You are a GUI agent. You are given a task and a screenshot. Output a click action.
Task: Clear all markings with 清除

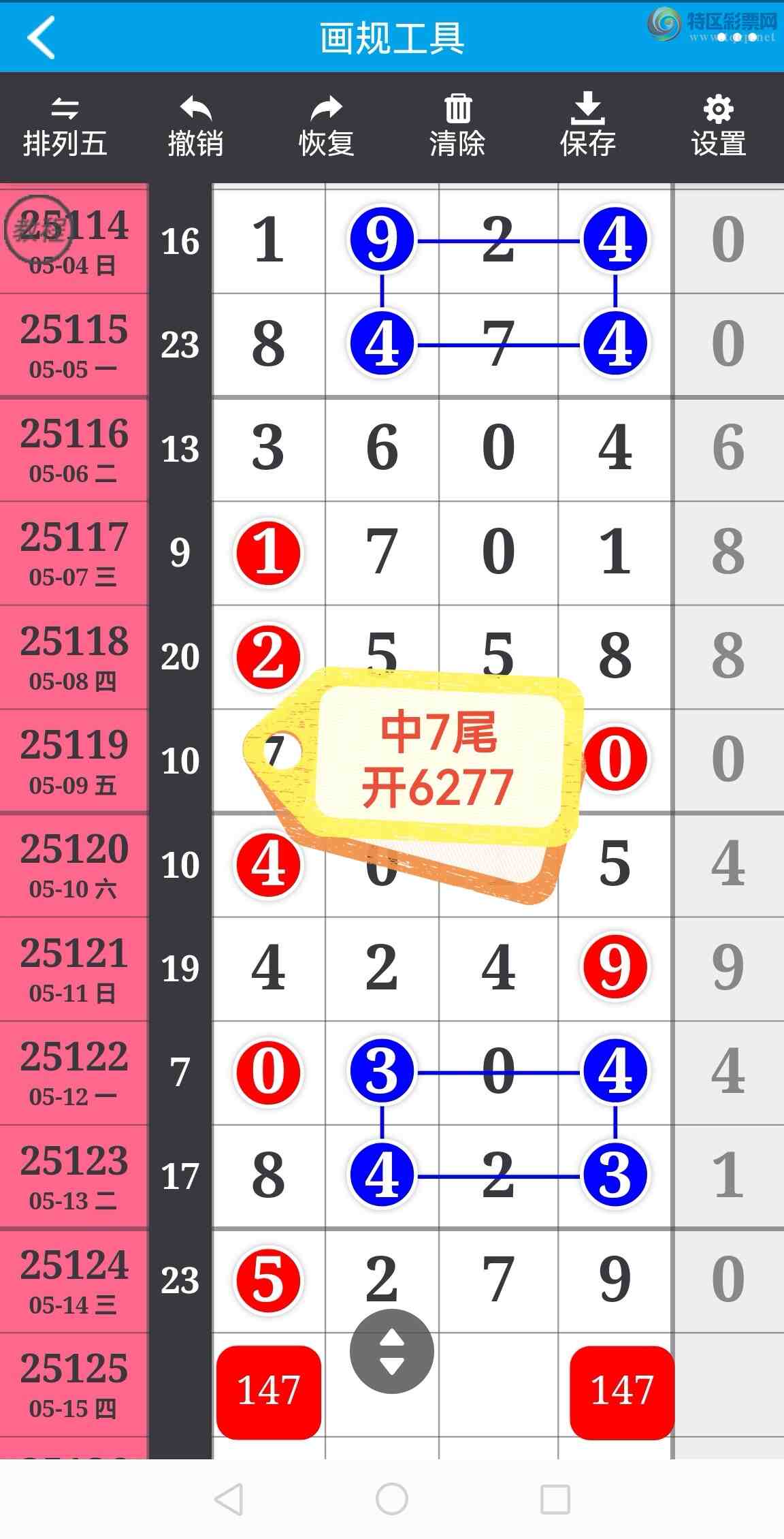tap(457, 127)
